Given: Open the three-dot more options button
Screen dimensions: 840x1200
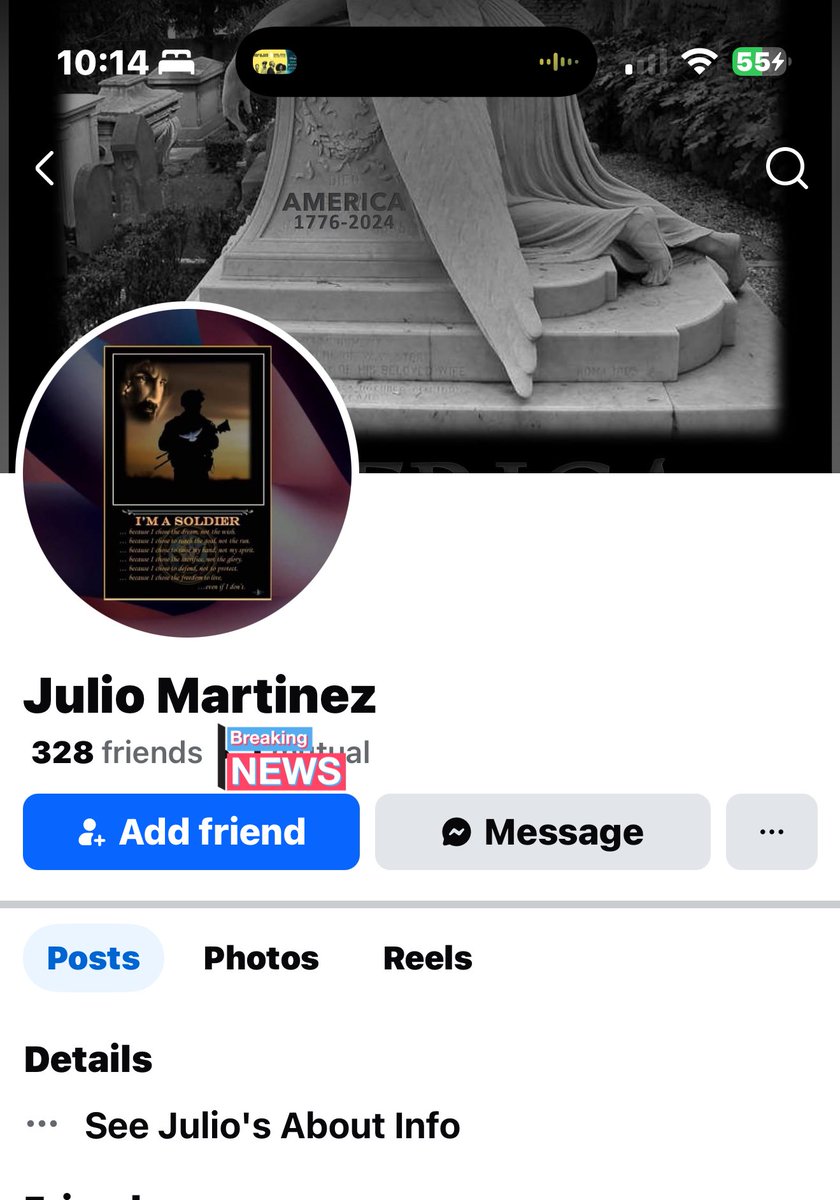Looking at the screenshot, I should pyautogui.click(x=771, y=832).
